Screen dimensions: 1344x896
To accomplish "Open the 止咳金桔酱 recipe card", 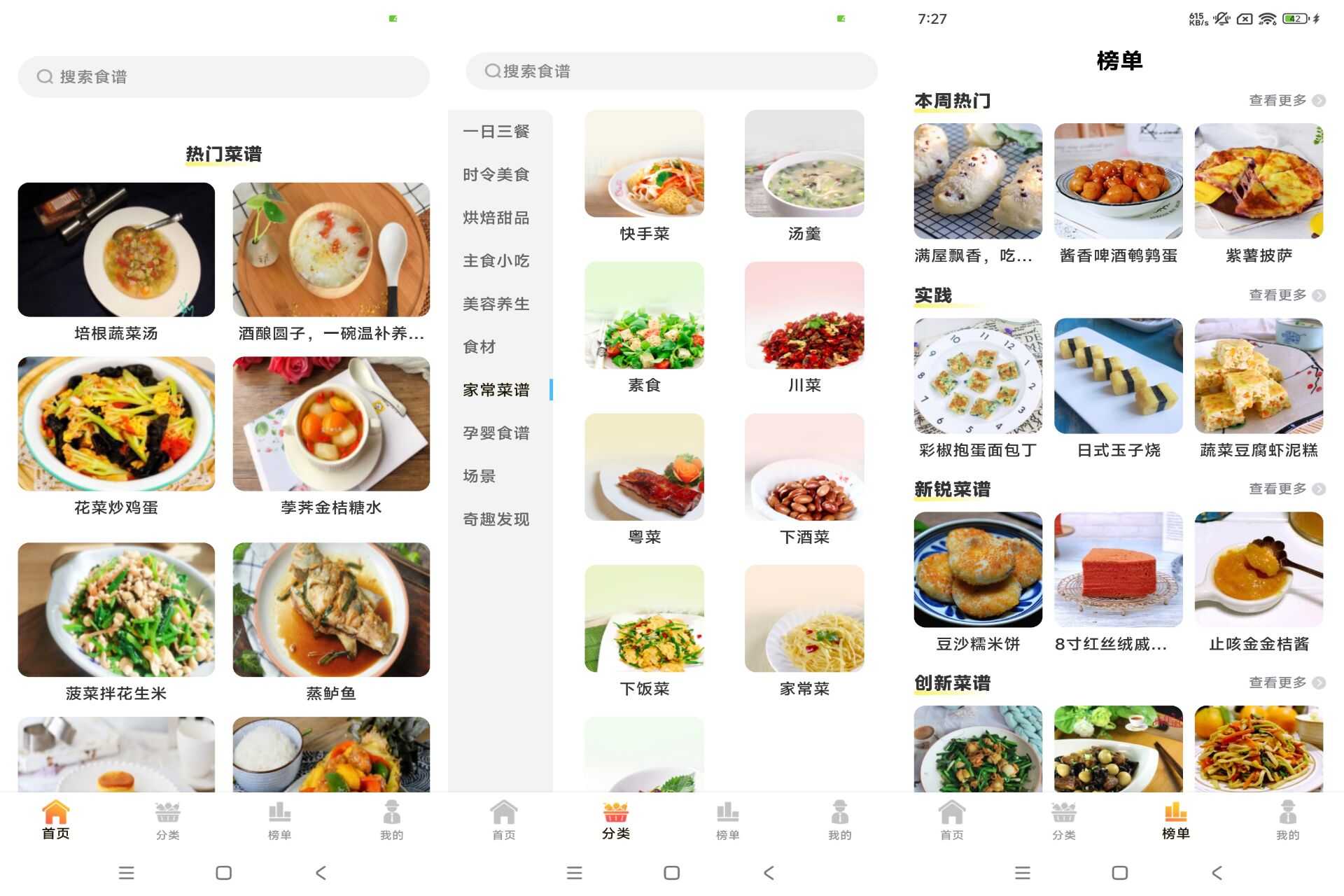I will click(1259, 570).
